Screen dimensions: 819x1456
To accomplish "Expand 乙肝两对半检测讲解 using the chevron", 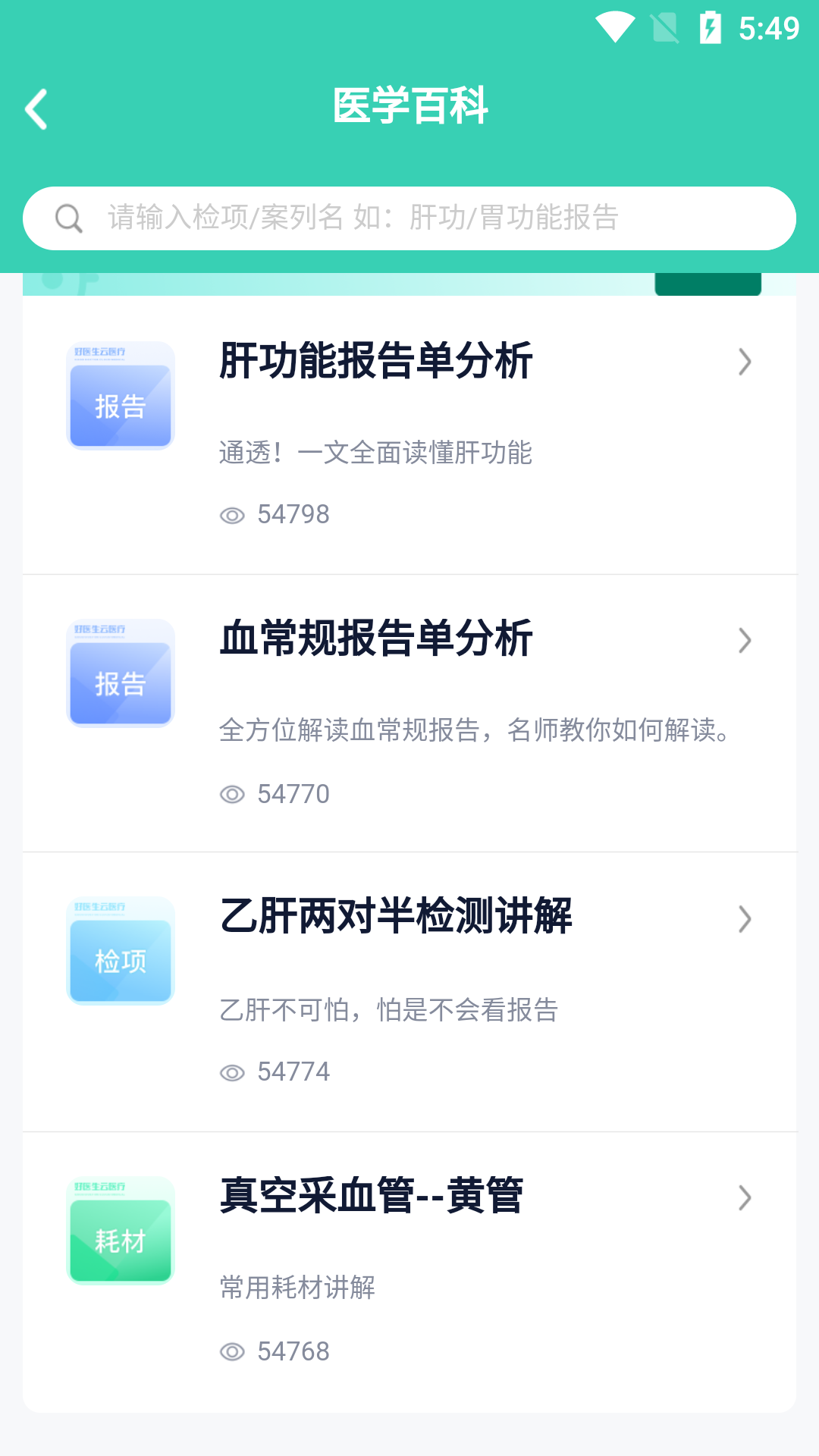I will [745, 919].
